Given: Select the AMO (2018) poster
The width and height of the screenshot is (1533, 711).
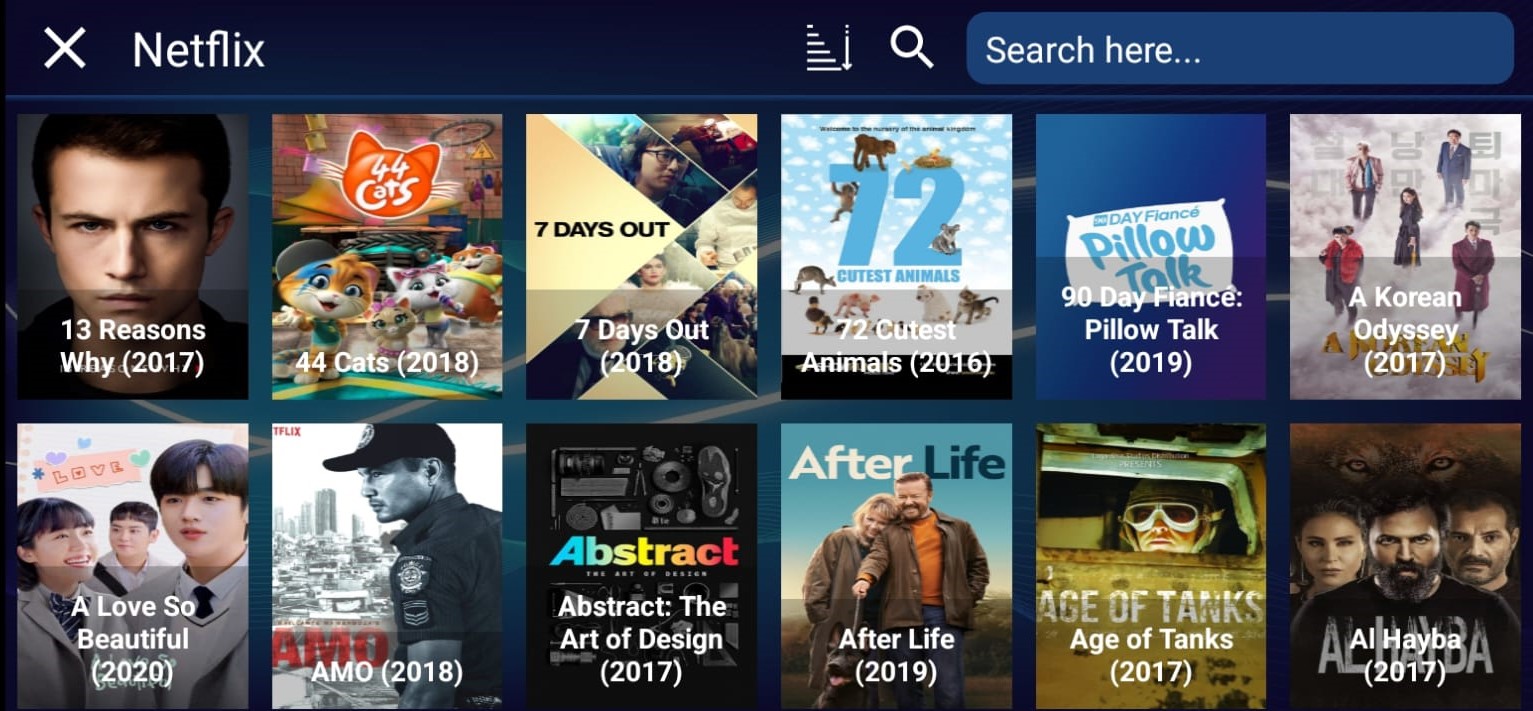Looking at the screenshot, I should (x=387, y=565).
